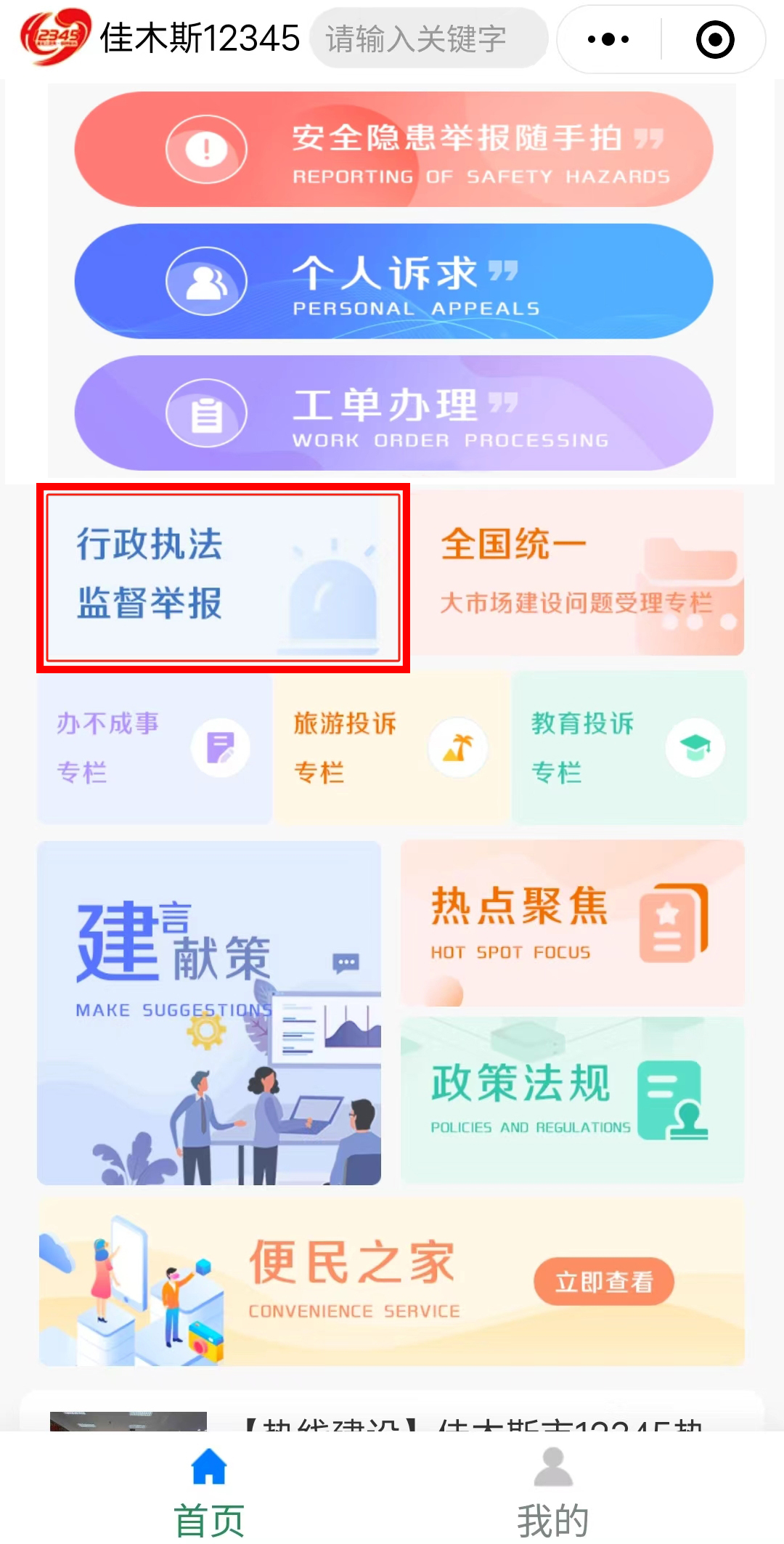Open 行政执法监督举报 card

(223, 577)
